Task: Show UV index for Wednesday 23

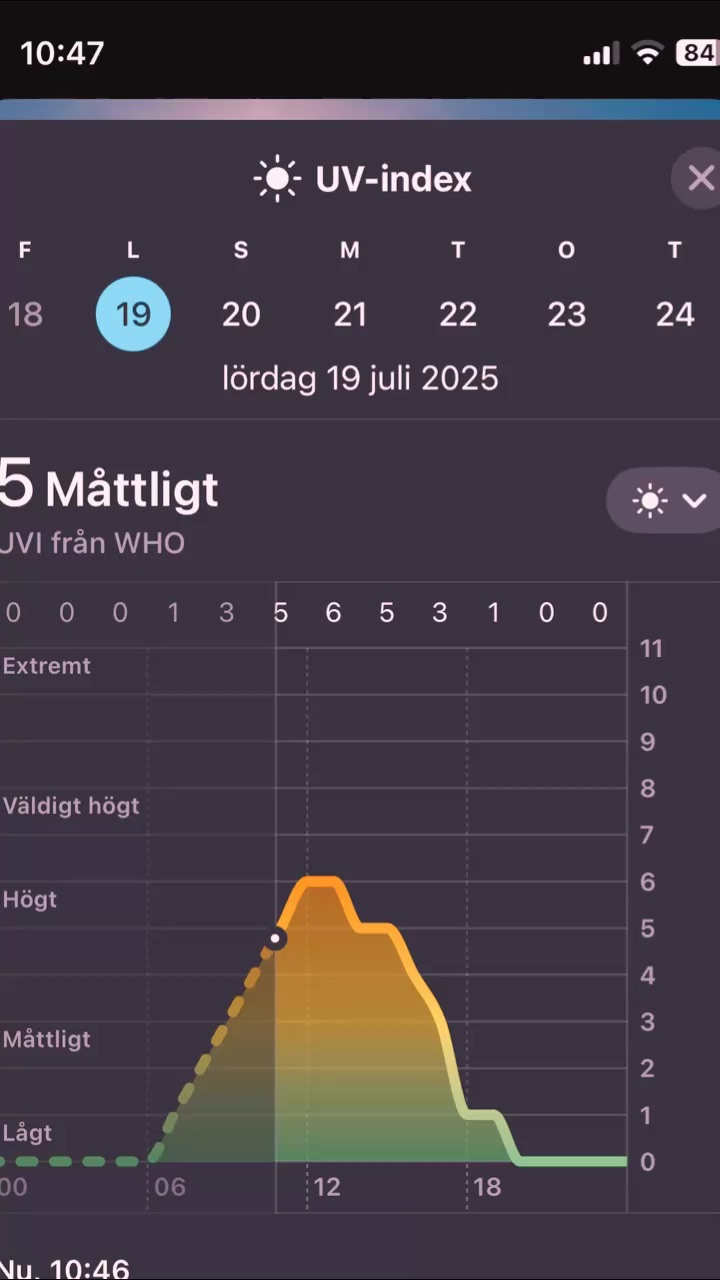Action: (566, 314)
